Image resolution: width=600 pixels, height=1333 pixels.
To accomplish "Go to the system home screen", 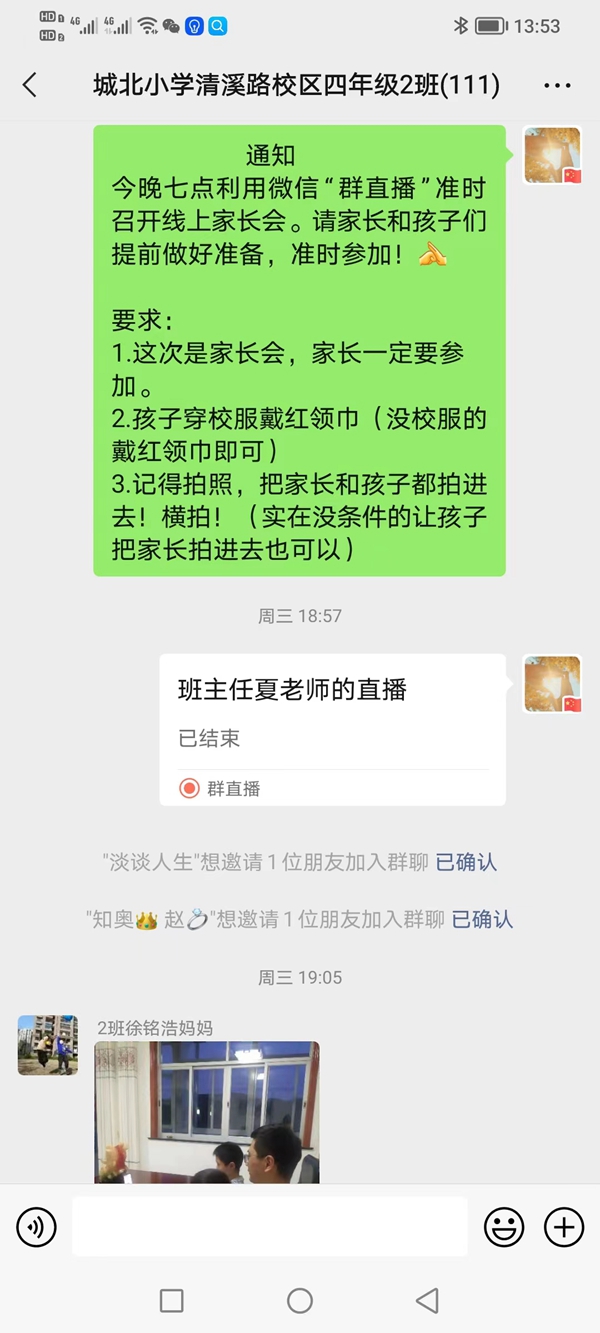I will (300, 1300).
